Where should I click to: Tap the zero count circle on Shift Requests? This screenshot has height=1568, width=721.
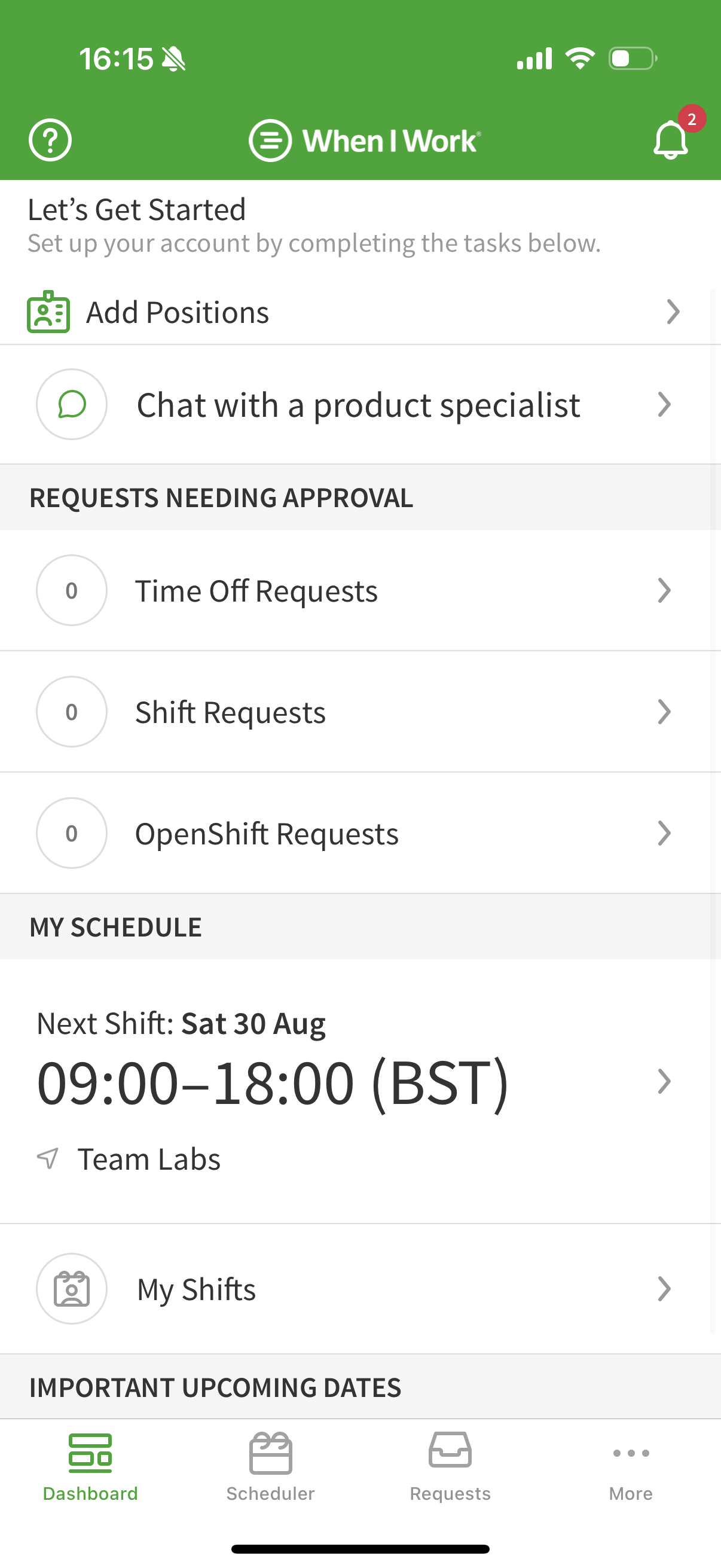pyautogui.click(x=71, y=711)
